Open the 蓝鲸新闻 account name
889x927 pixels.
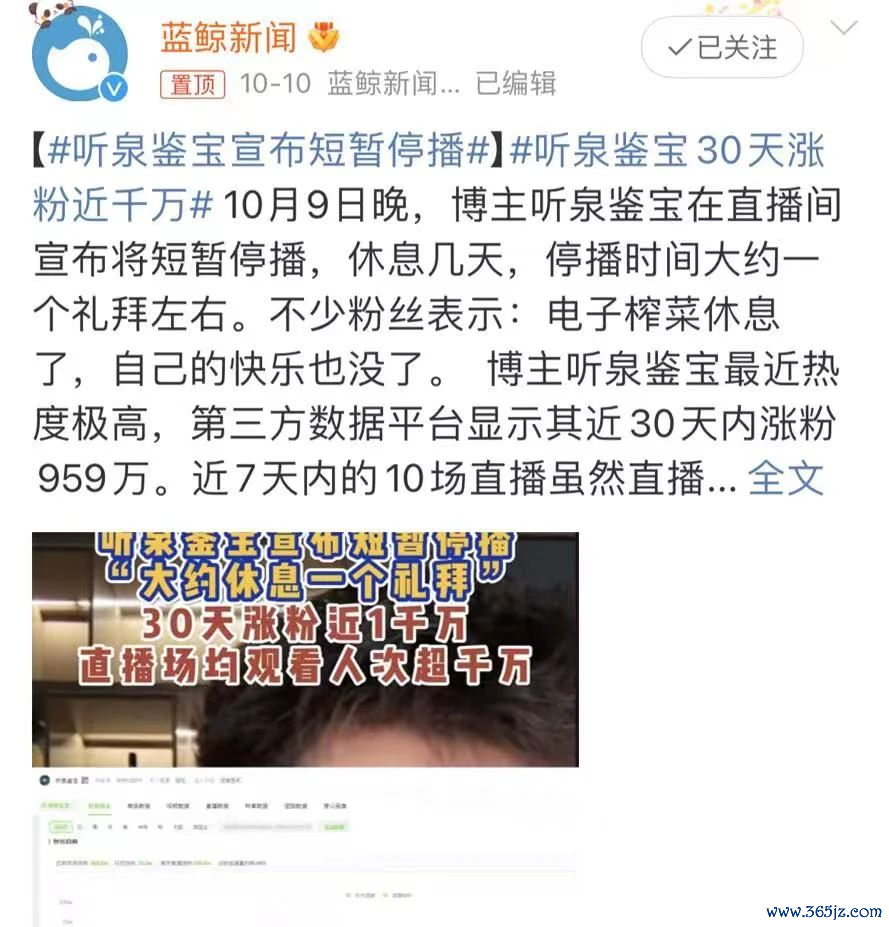tap(229, 37)
